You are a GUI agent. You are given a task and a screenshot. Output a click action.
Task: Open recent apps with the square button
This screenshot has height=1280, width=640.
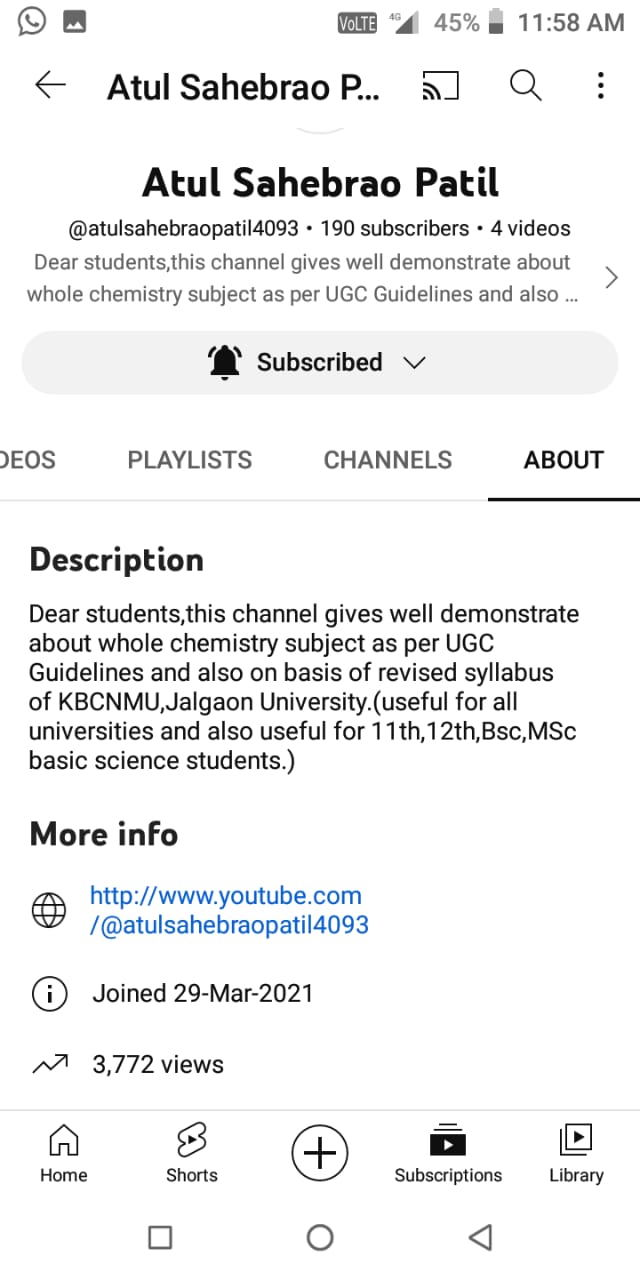(x=160, y=1238)
